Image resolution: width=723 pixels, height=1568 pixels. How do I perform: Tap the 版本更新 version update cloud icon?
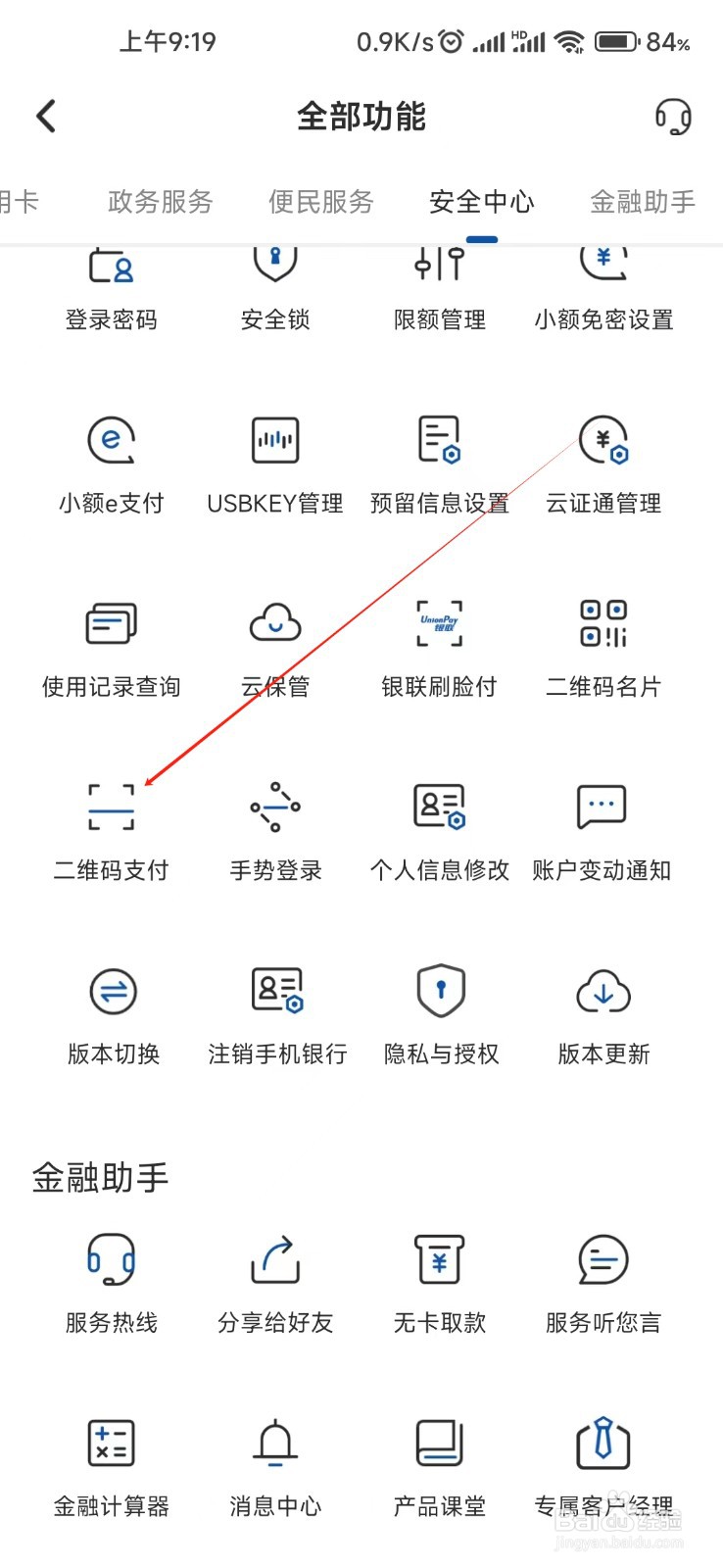pos(602,991)
